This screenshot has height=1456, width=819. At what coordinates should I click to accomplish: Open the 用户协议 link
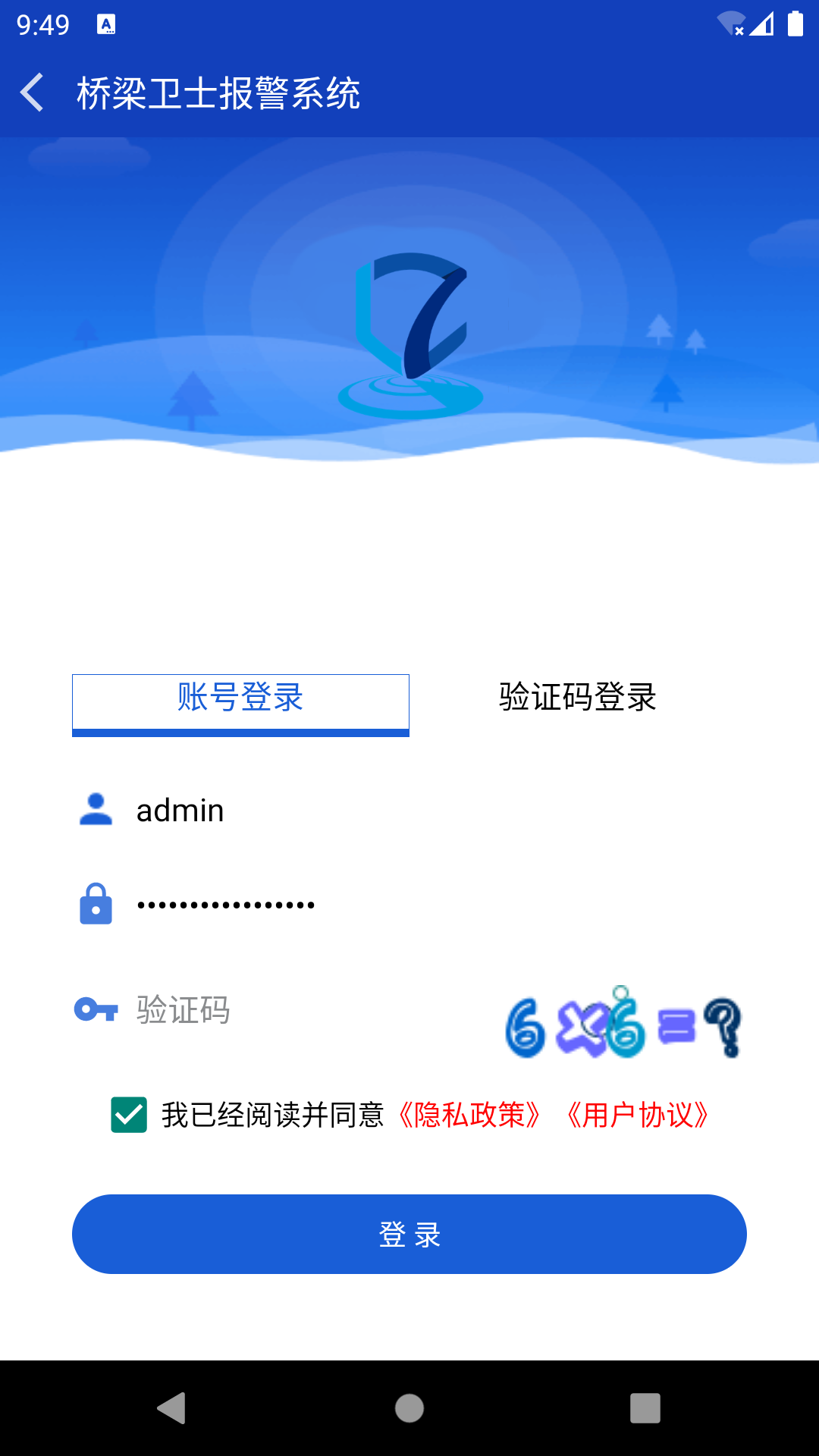(x=638, y=1115)
